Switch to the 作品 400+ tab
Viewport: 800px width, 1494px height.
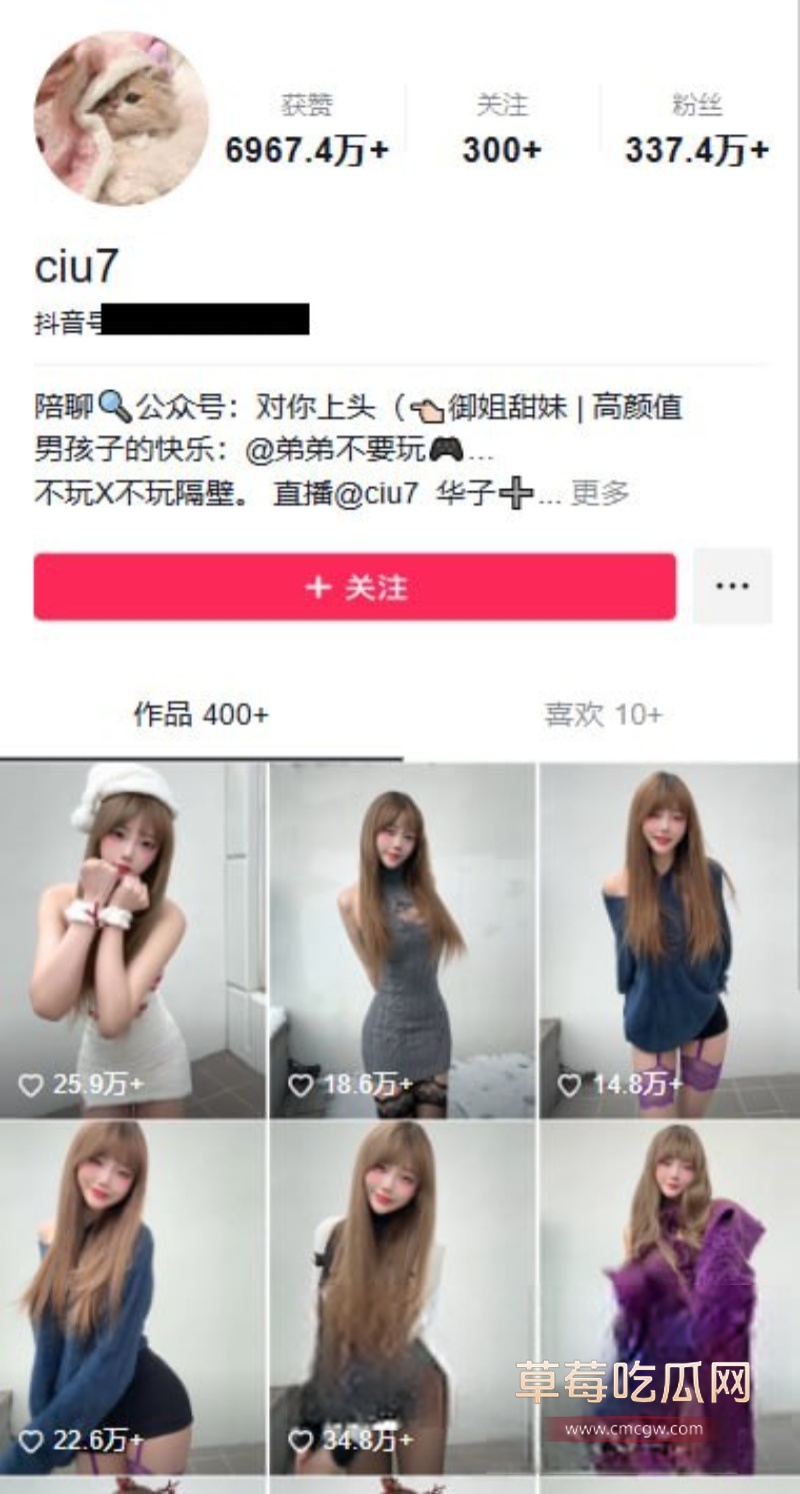click(201, 715)
